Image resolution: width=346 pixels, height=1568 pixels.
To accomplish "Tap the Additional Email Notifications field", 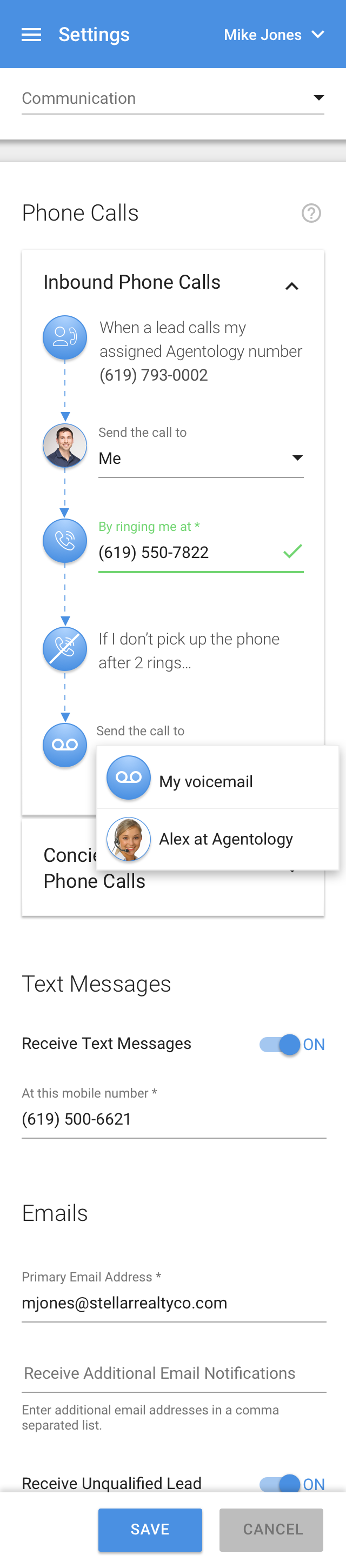I will (173, 1373).
